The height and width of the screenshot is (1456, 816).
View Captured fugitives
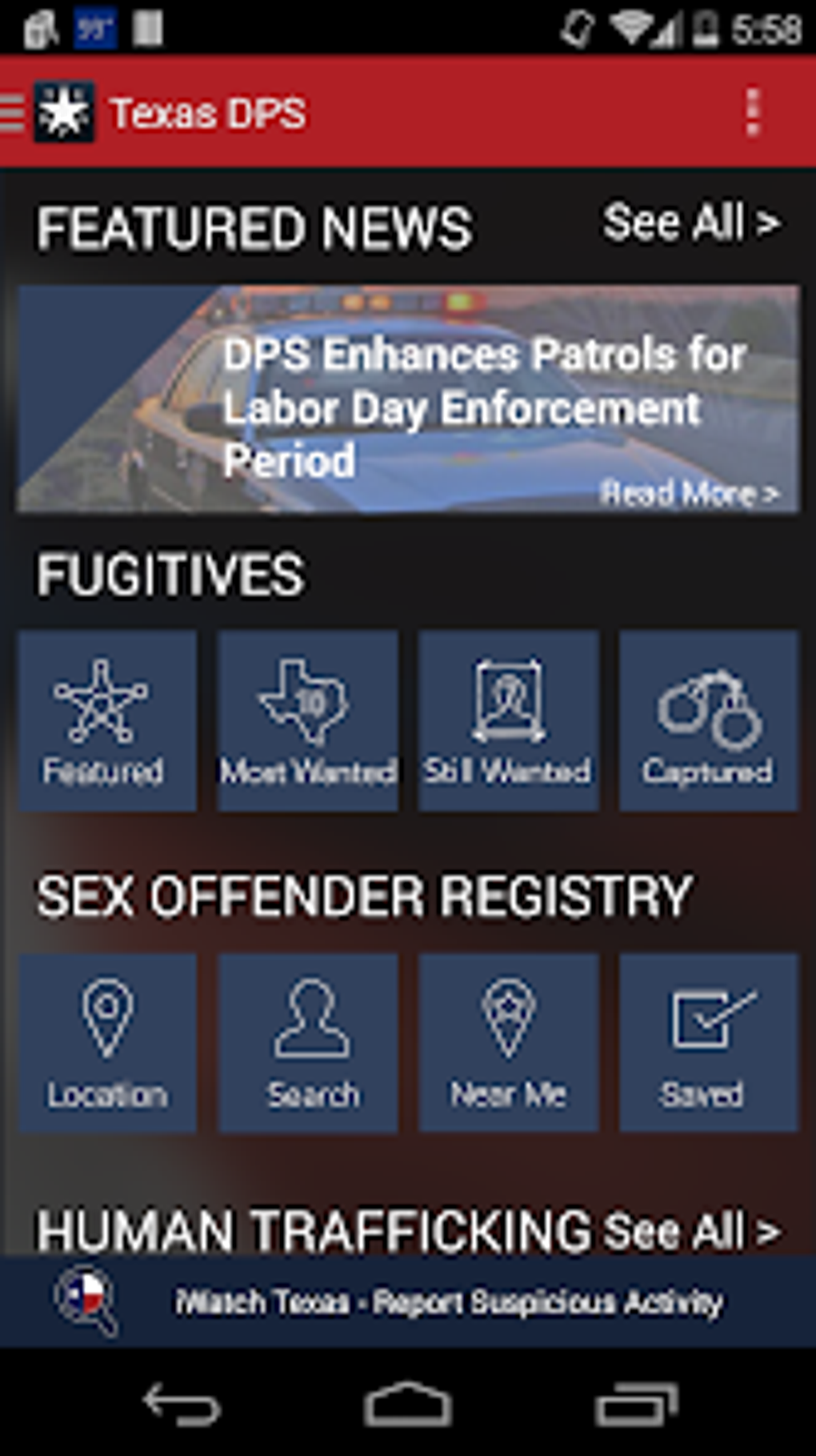click(708, 720)
